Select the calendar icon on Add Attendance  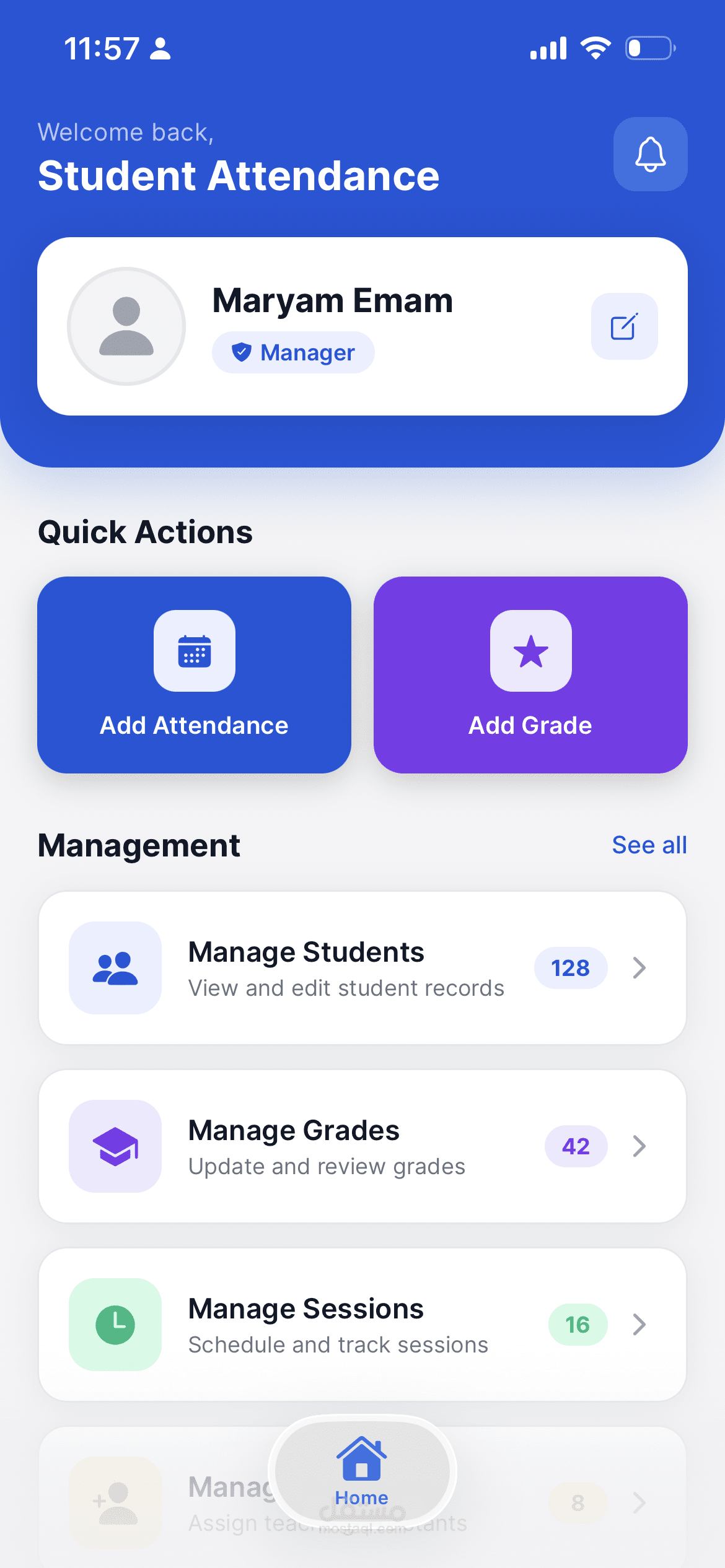coord(194,651)
